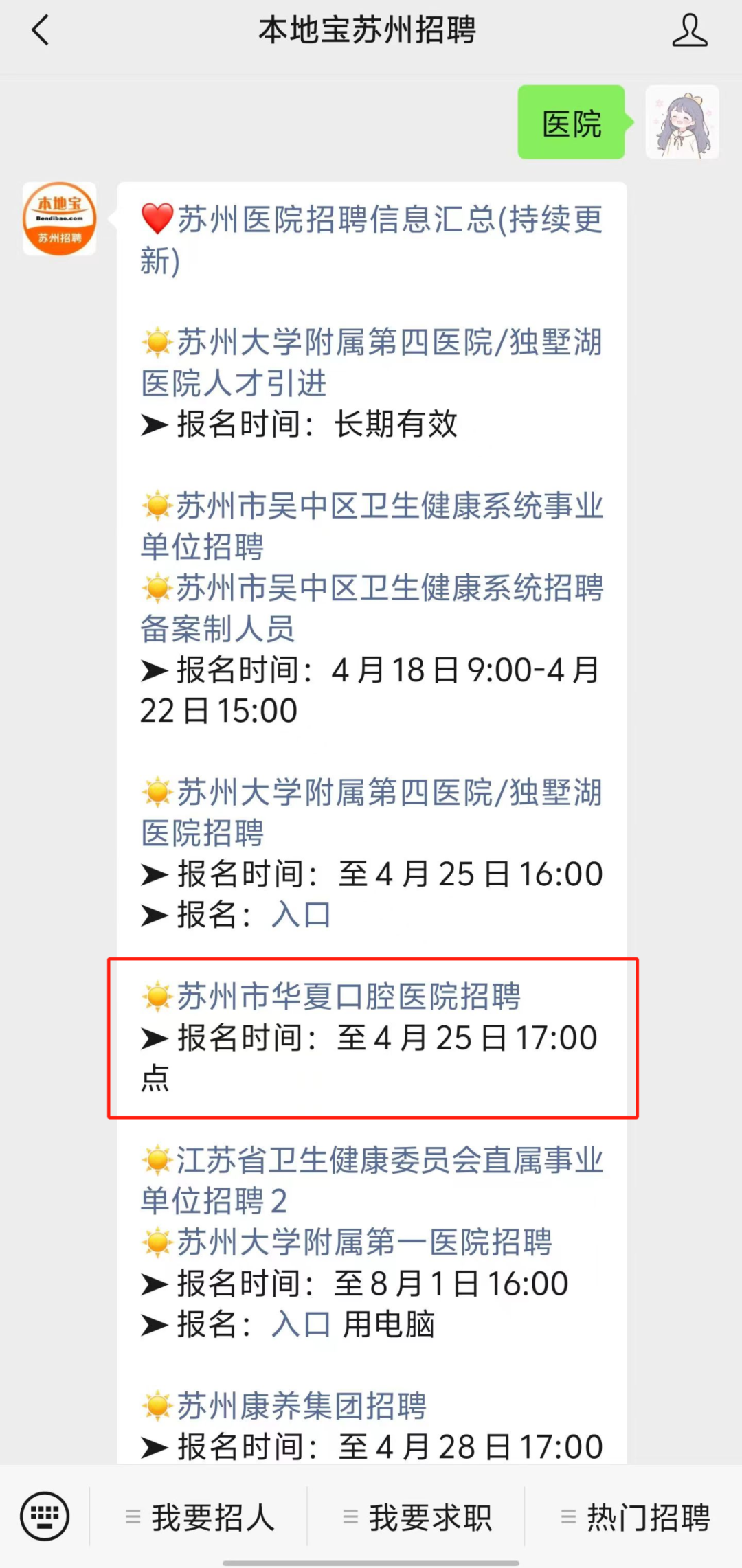Open 吴中区卫生健康系统招聘备案制人员 link
The height and width of the screenshot is (1568, 742).
pos(372,608)
